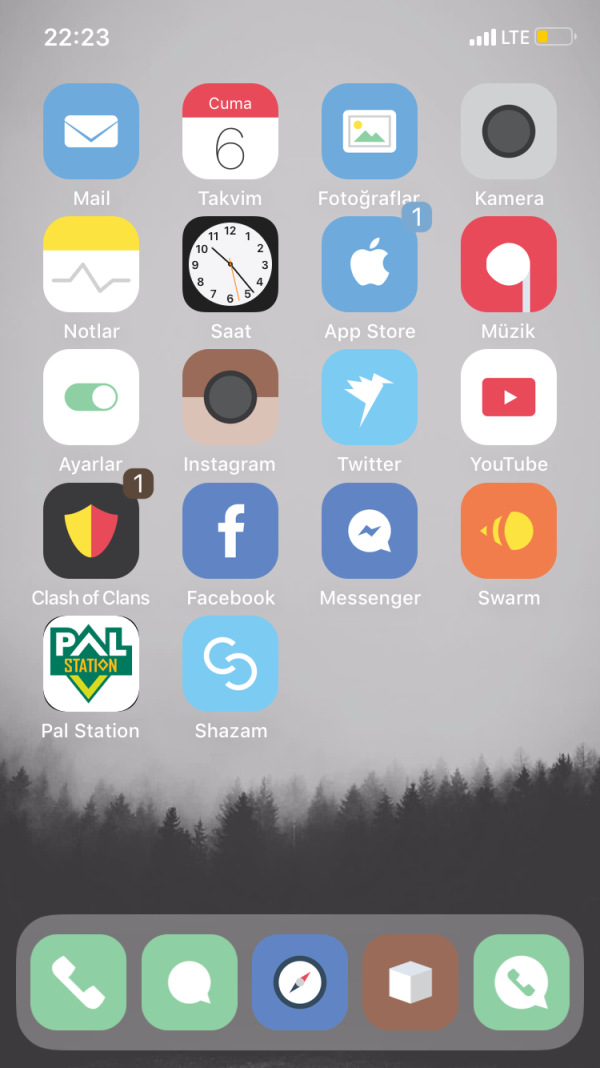Open the Mail app
This screenshot has height=1068, width=600.
tap(91, 131)
